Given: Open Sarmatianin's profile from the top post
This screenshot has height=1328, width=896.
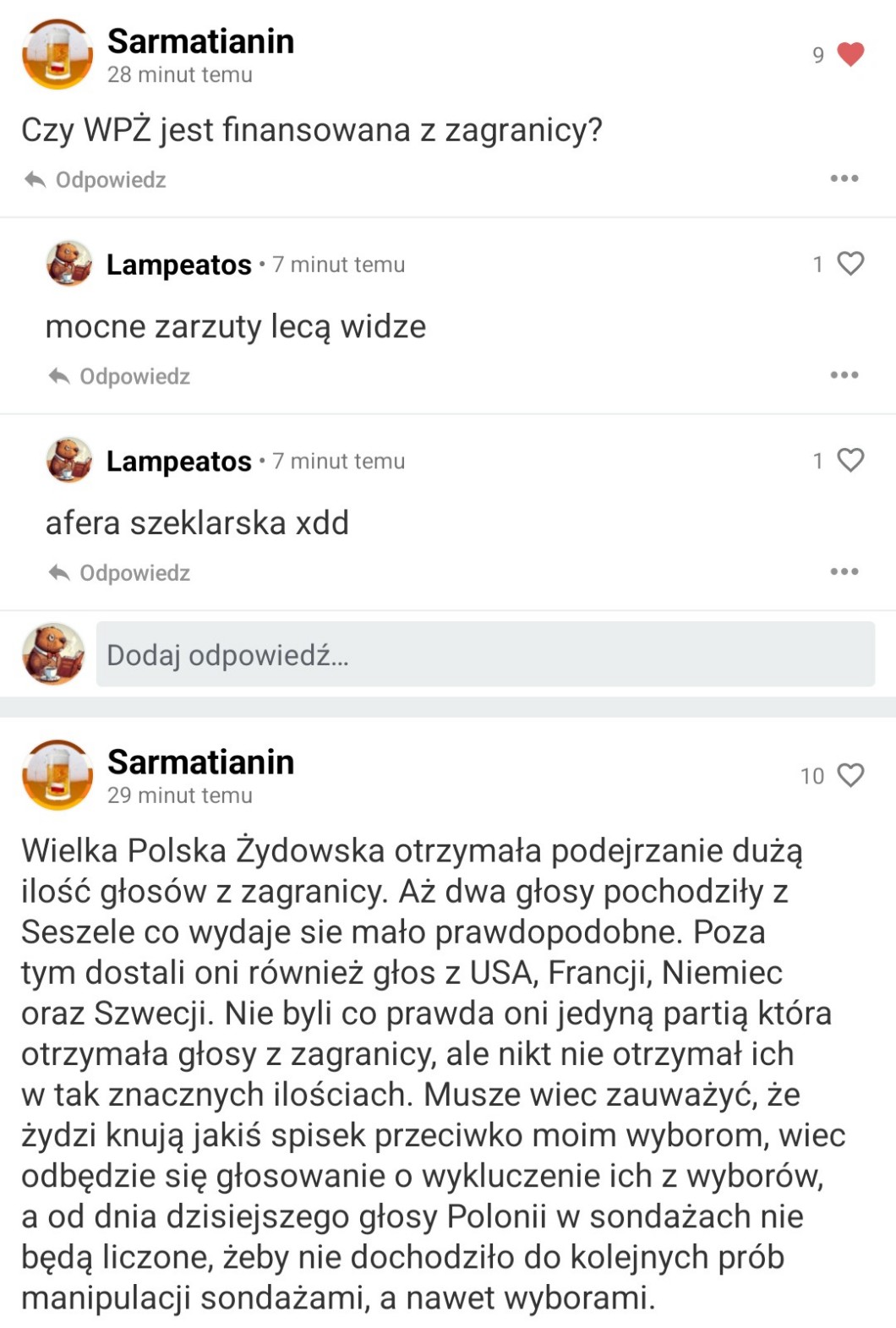Looking at the screenshot, I should tap(200, 41).
